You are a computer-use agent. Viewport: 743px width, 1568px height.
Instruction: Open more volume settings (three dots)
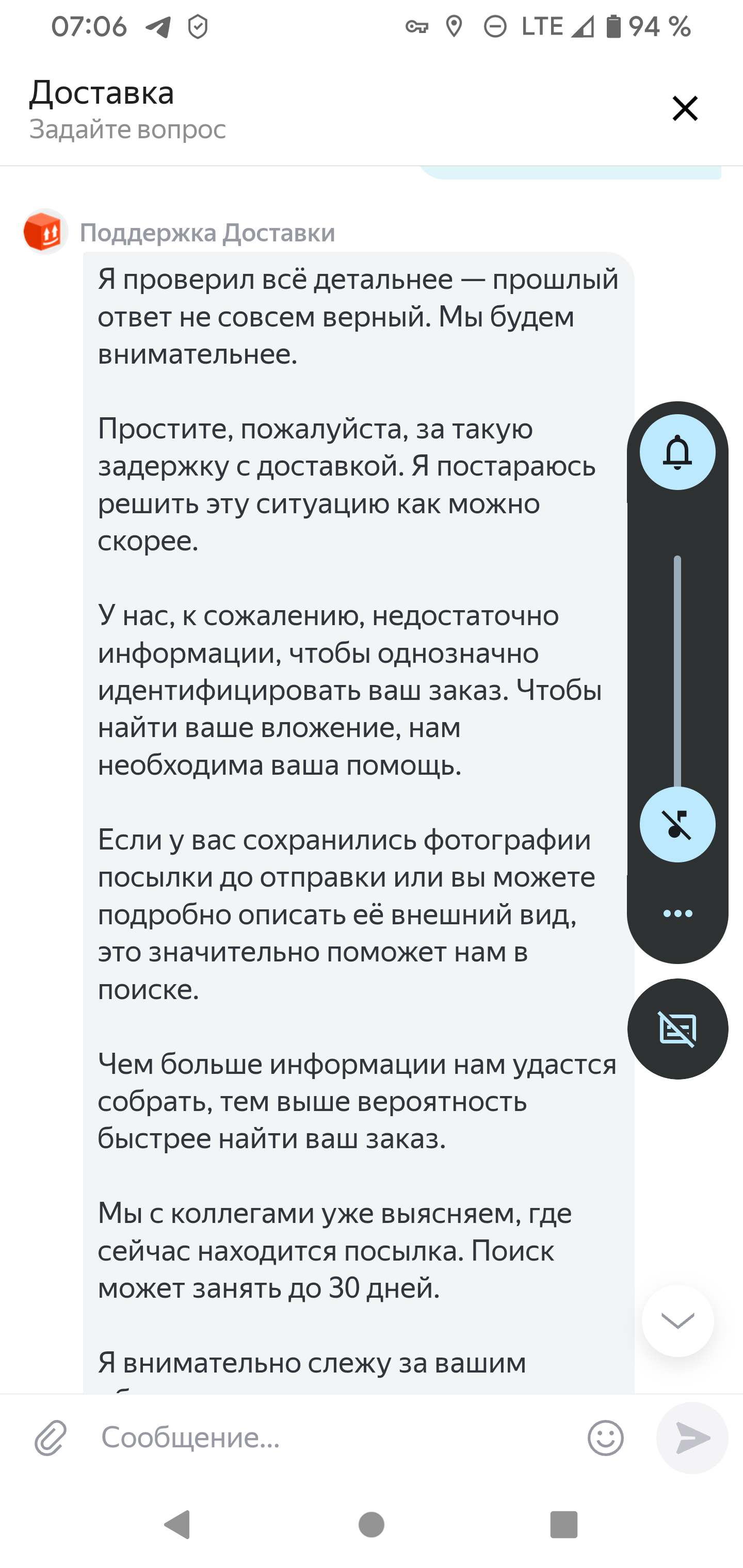point(677,913)
